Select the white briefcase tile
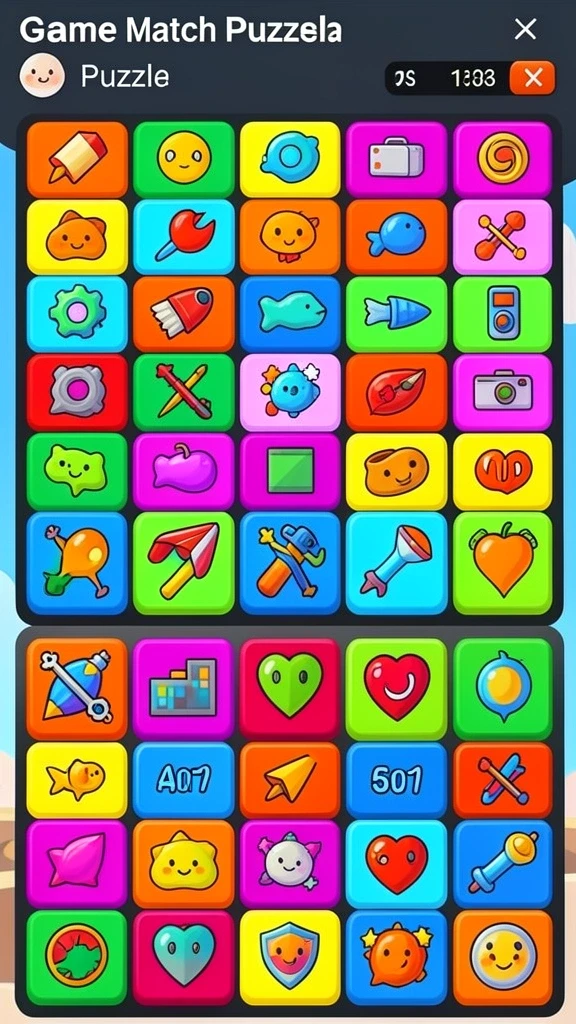The width and height of the screenshot is (576, 1024). pyautogui.click(x=396, y=159)
